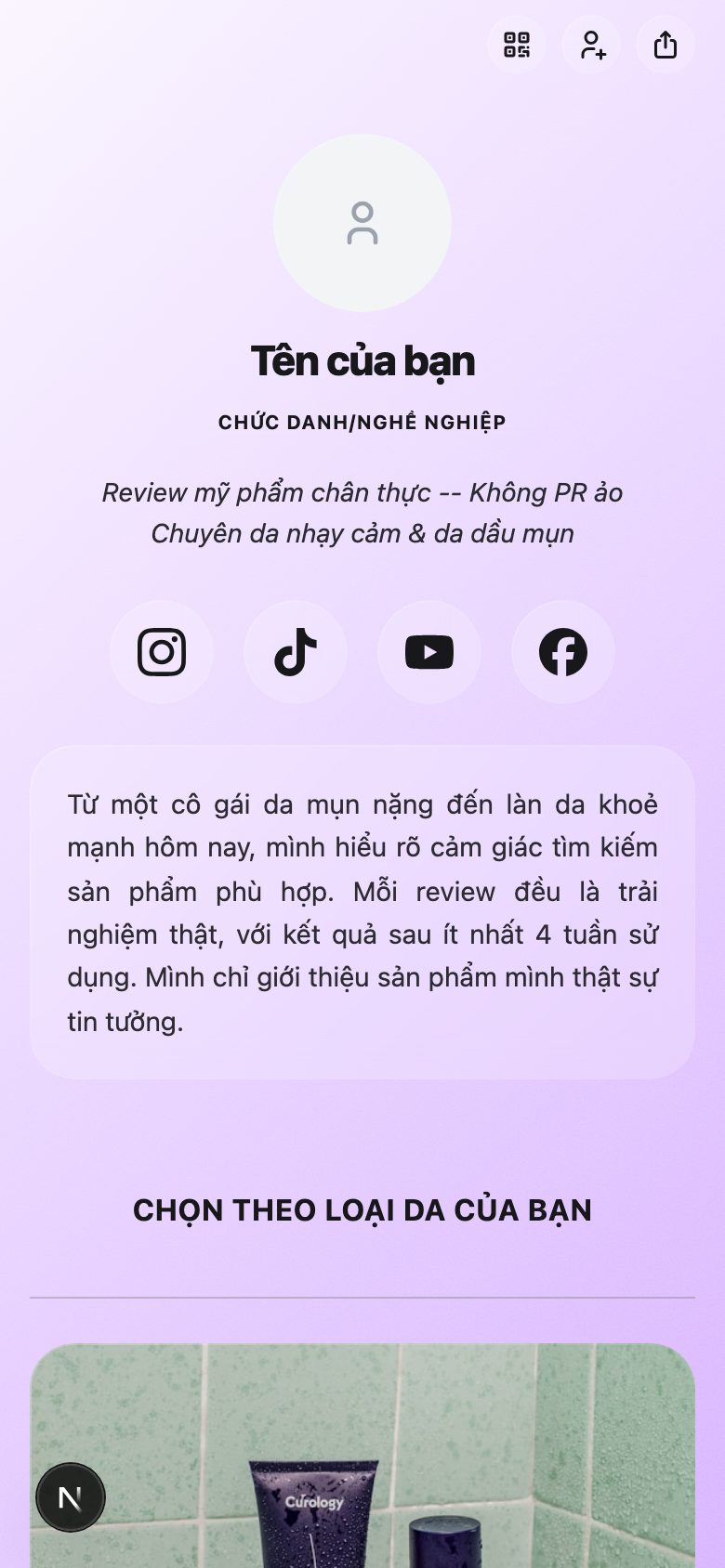Viewport: 725px width, 1568px height.
Task: Open the YouTube channel icon
Action: (x=428, y=651)
